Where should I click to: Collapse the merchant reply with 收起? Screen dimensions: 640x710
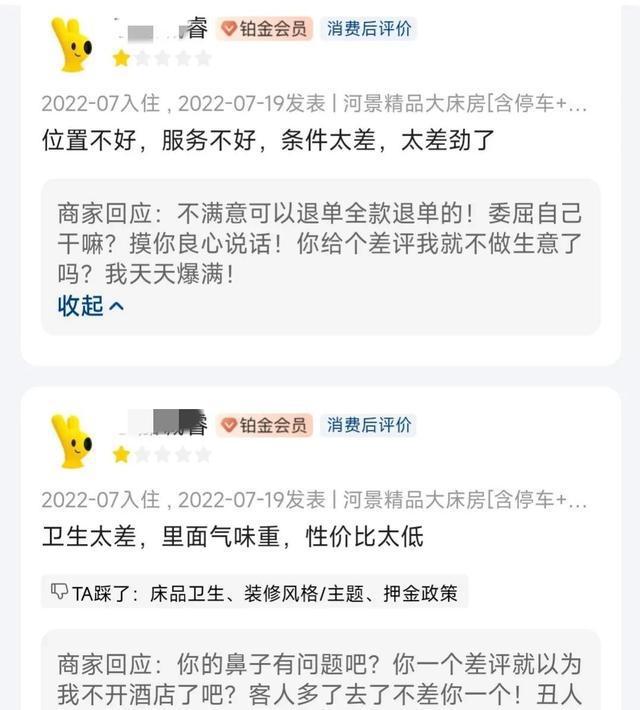[91, 306]
